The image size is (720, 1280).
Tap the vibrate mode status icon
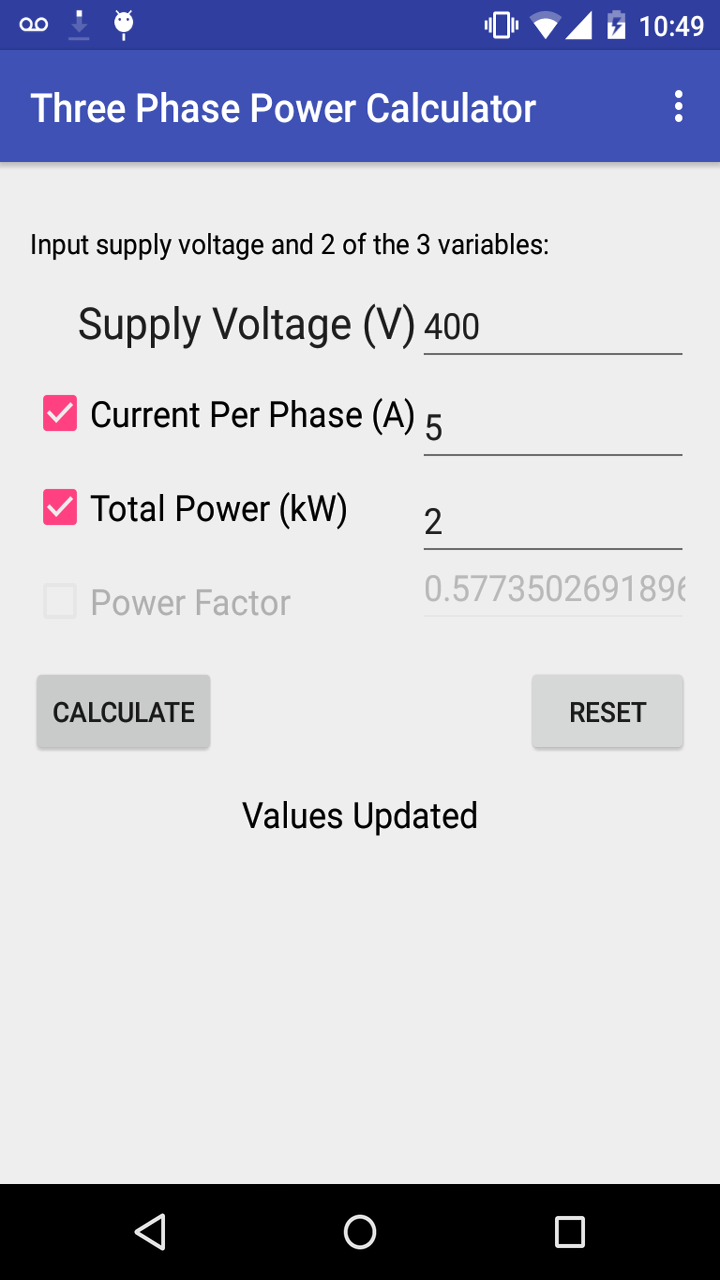(497, 25)
